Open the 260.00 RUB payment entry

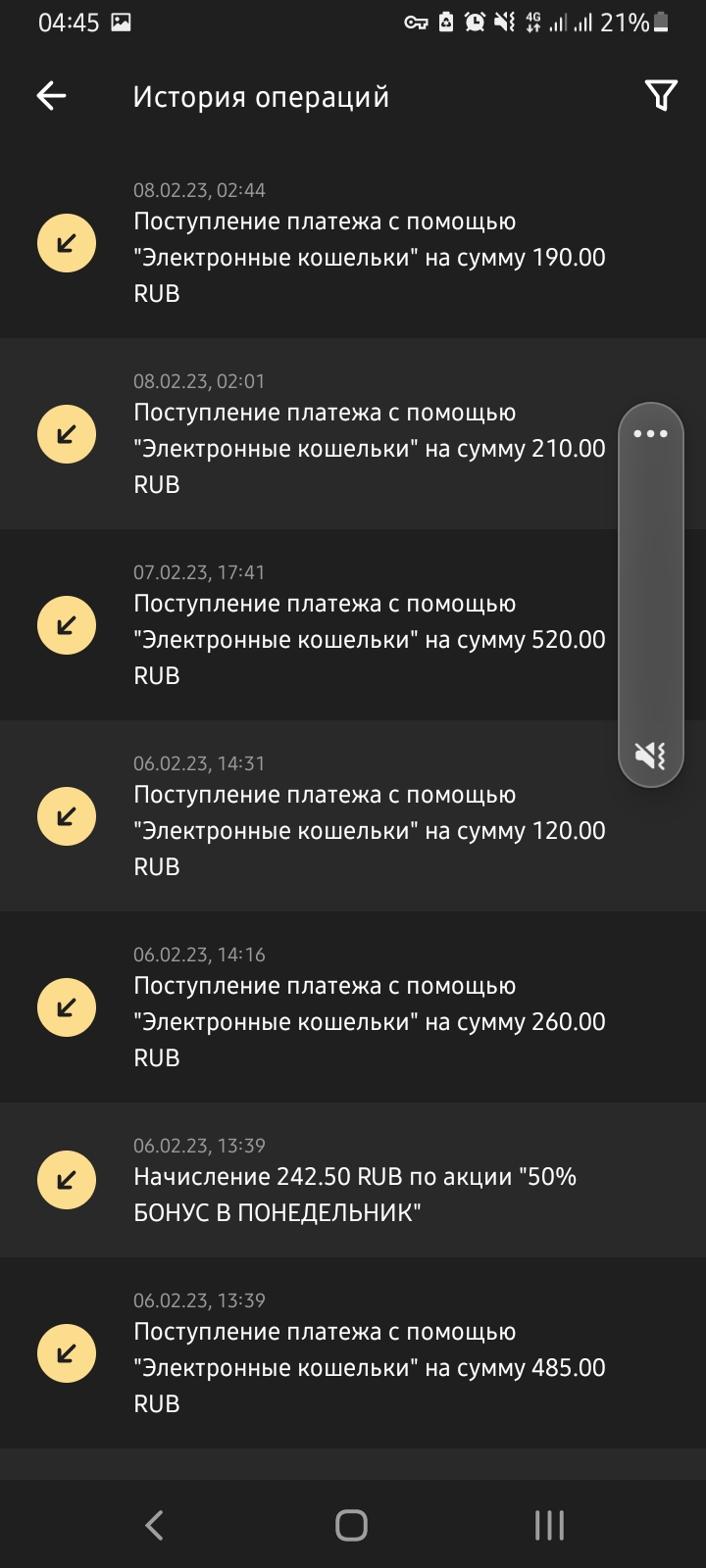[x=353, y=1007]
